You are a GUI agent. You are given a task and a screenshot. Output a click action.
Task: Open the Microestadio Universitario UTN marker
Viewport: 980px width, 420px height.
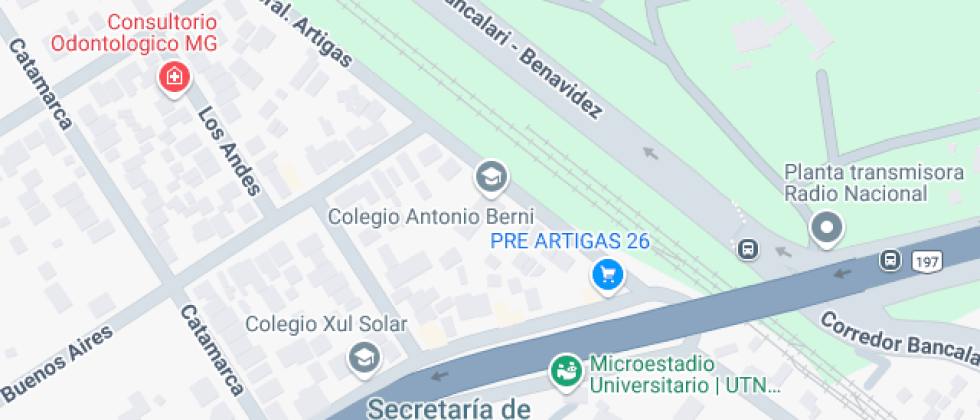coord(566,372)
